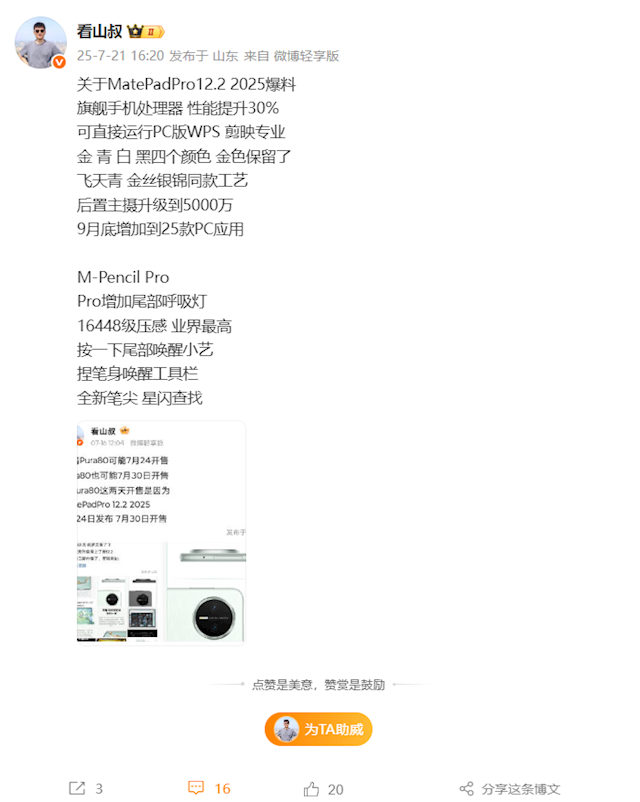The height and width of the screenshot is (802, 640).
Task: Open the attached image thumbnail in the post
Action: pyautogui.click(x=161, y=532)
